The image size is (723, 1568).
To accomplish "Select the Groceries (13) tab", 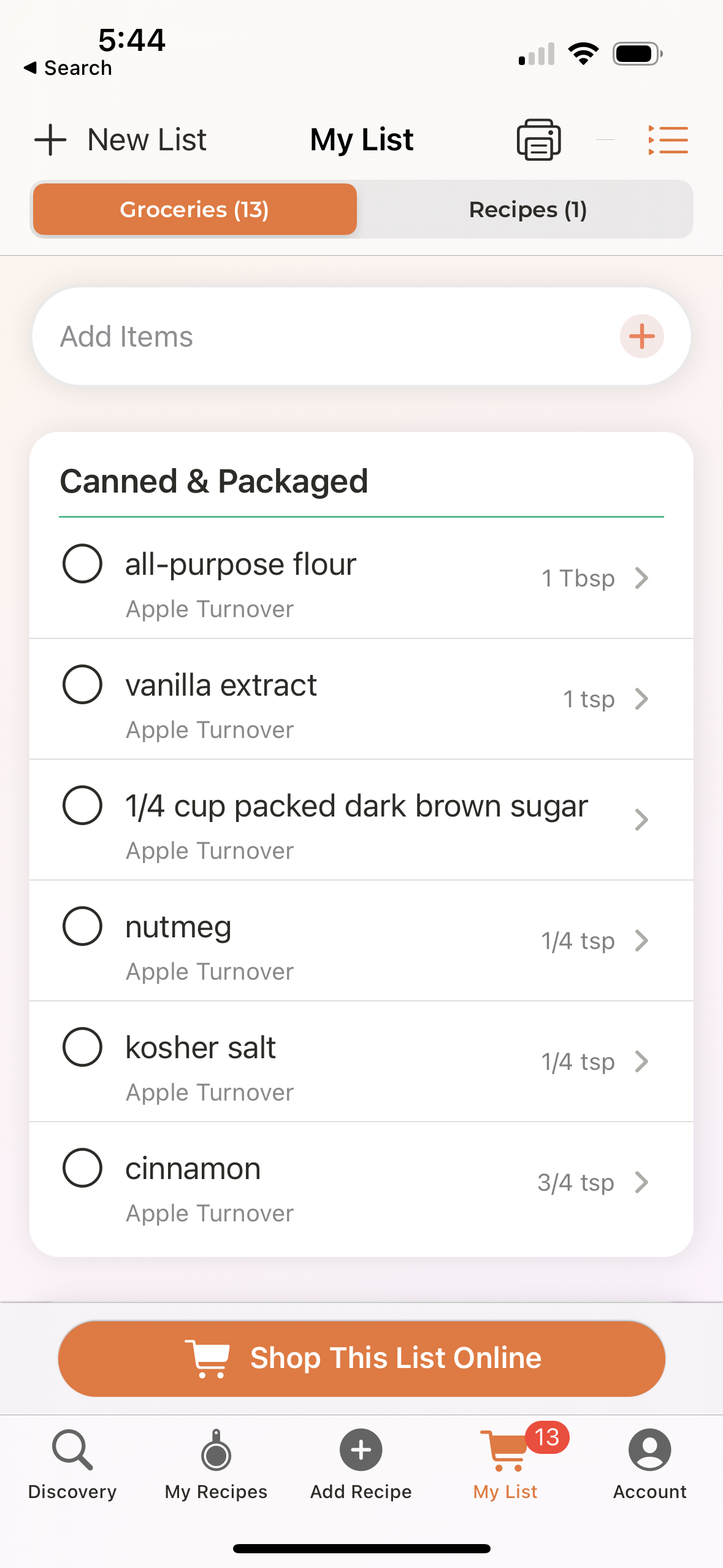I will [194, 209].
